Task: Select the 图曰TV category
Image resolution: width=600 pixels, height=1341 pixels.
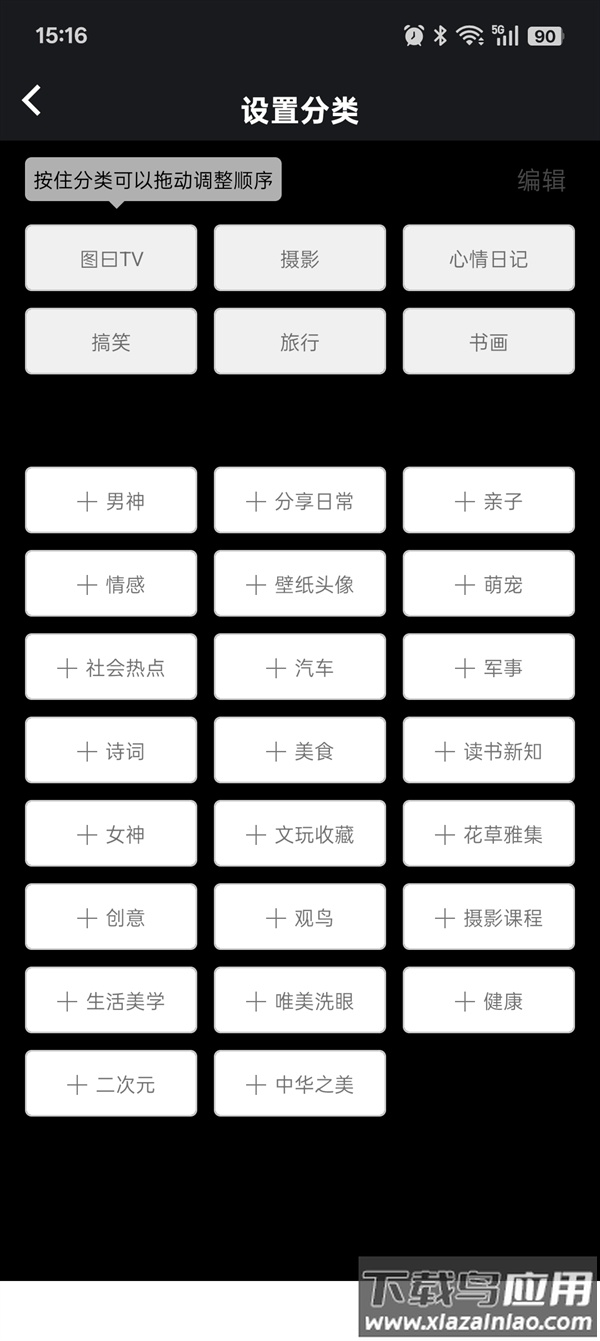Action: [x=111, y=259]
